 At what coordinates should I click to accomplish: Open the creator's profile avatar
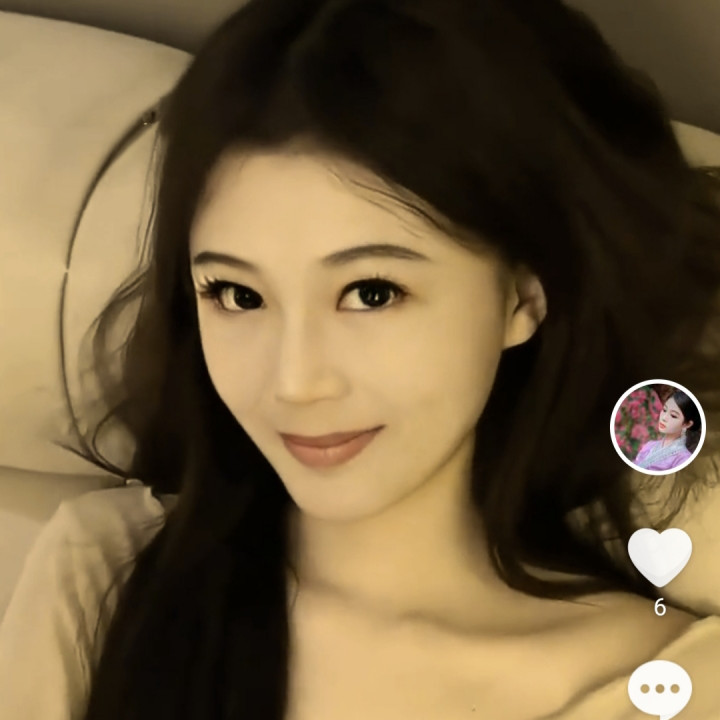tap(658, 427)
